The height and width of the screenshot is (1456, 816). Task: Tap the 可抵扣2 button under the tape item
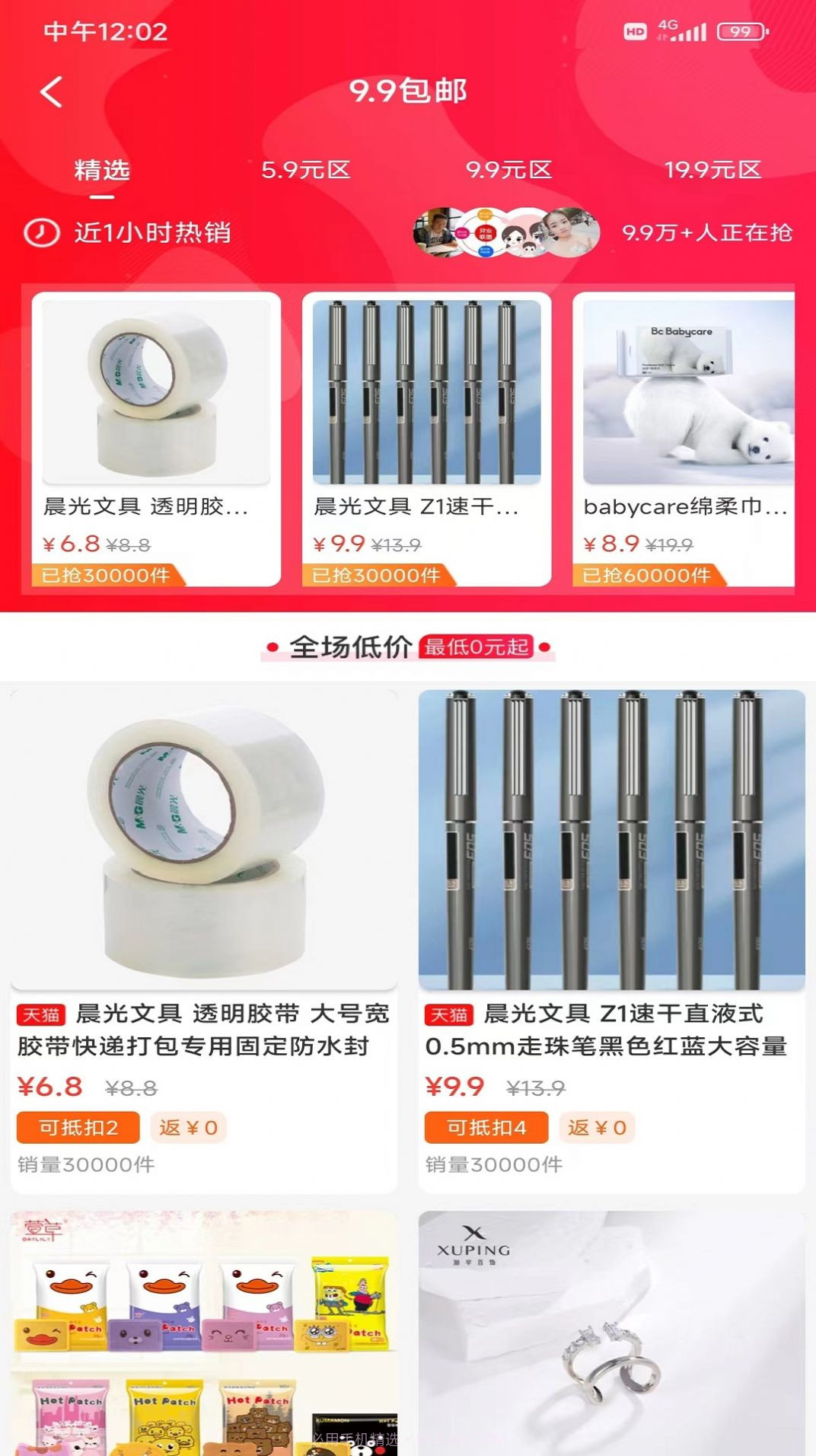[80, 1129]
